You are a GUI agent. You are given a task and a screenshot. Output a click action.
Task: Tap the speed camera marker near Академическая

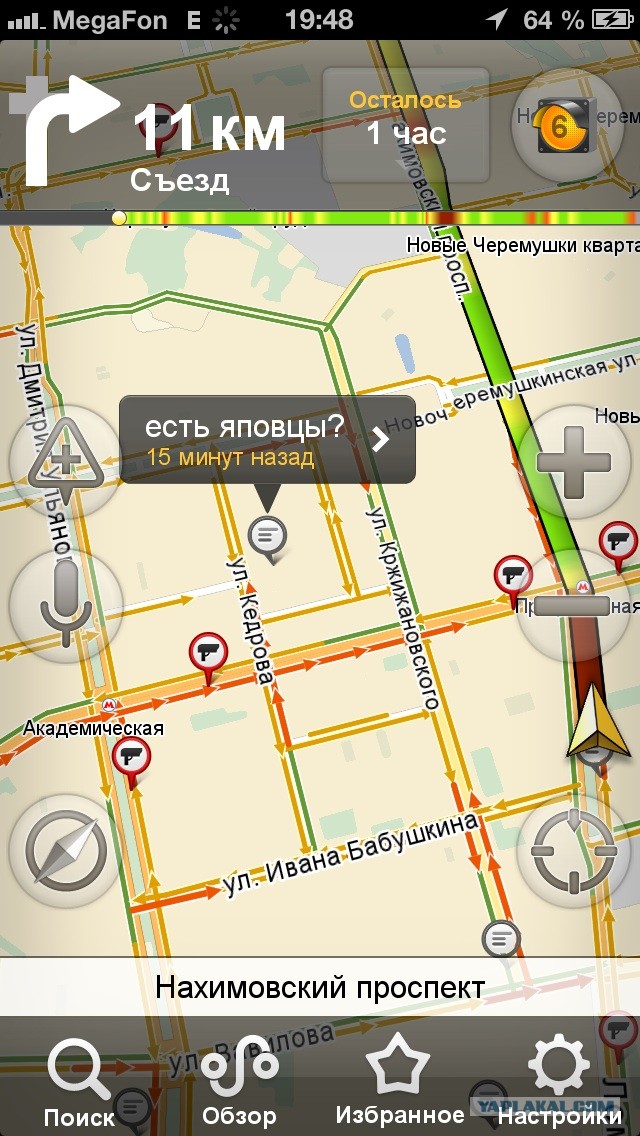pos(130,756)
